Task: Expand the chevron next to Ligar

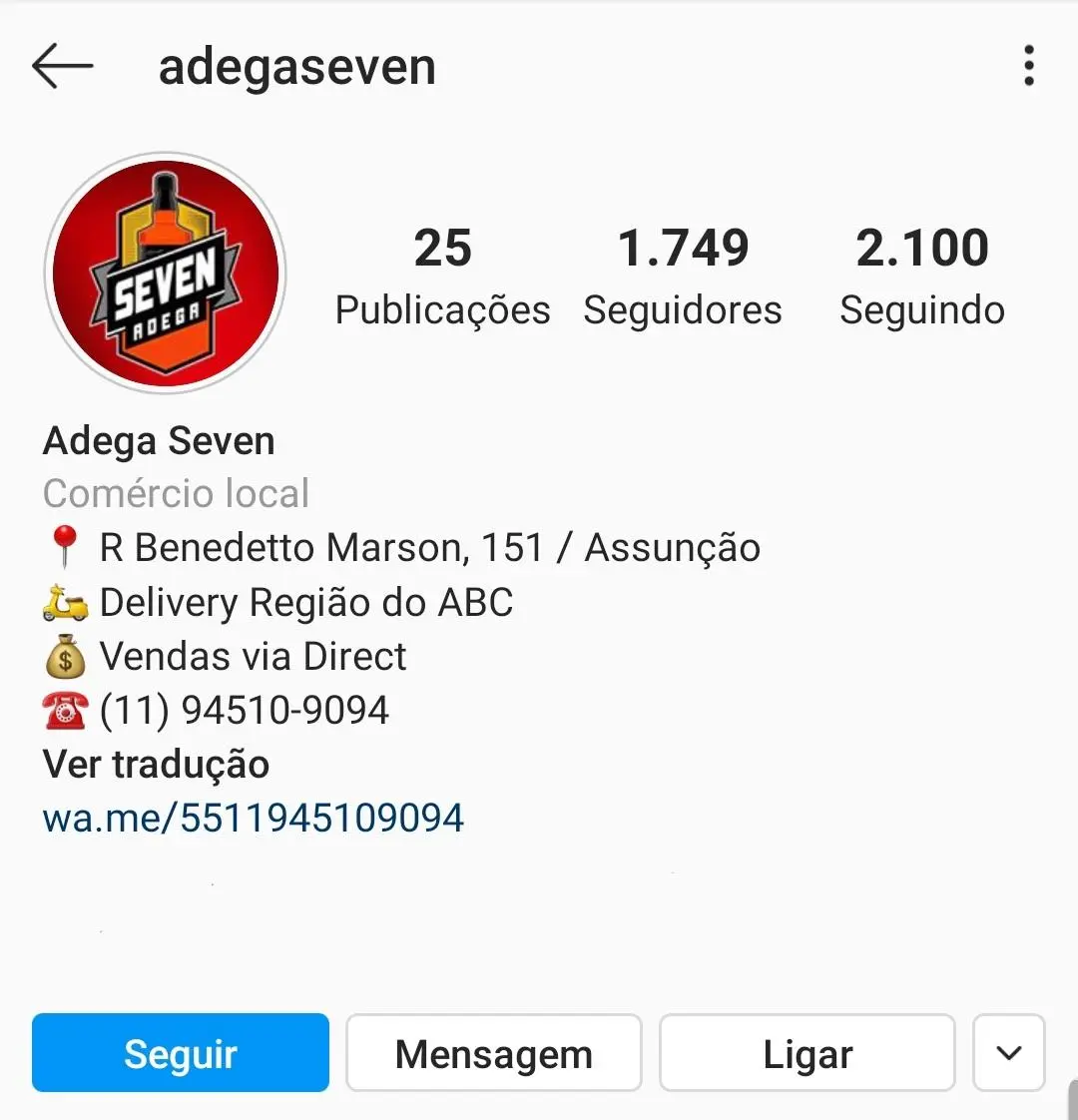Action: coord(1008,1052)
